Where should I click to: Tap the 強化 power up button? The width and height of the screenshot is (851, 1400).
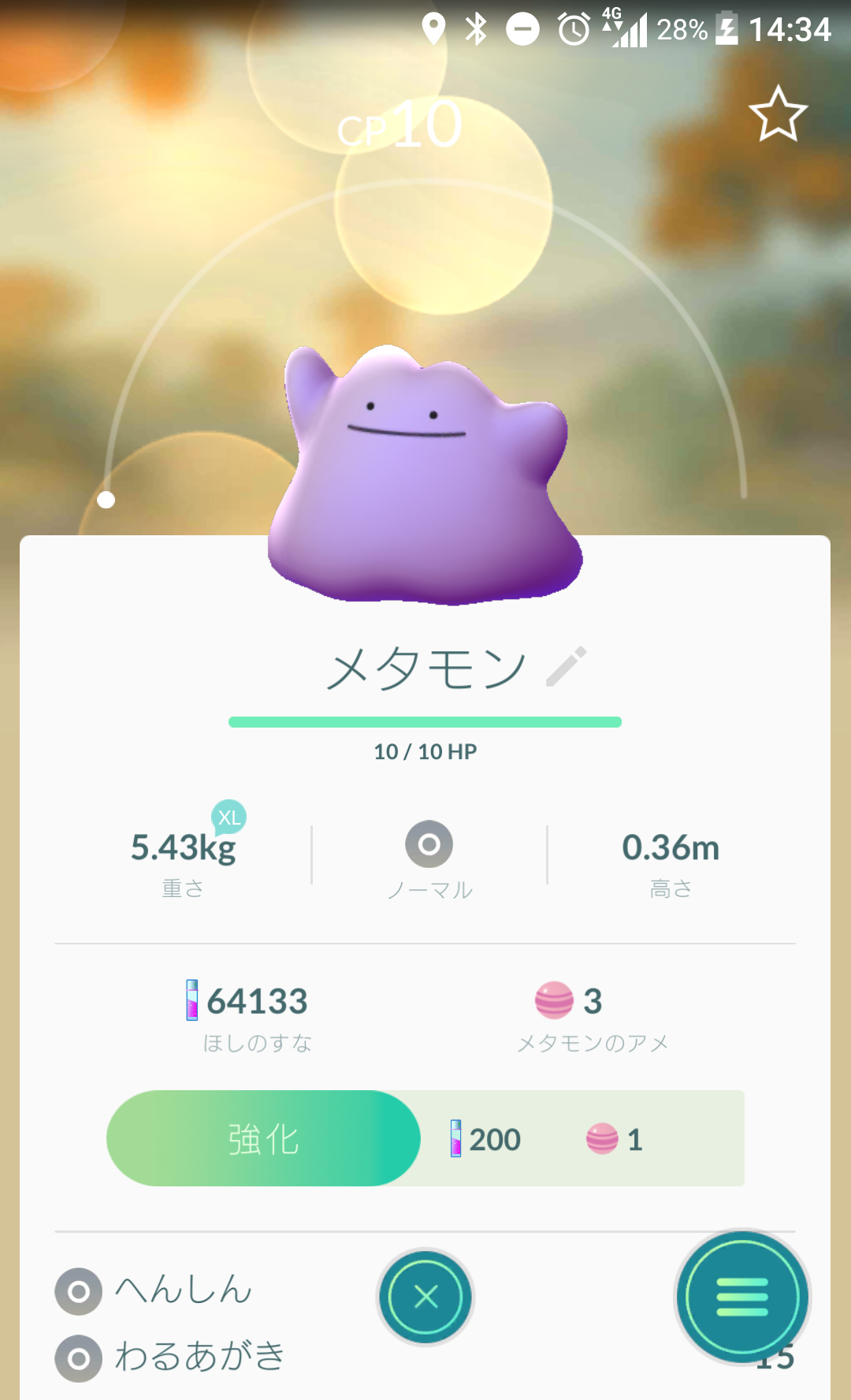[263, 1138]
